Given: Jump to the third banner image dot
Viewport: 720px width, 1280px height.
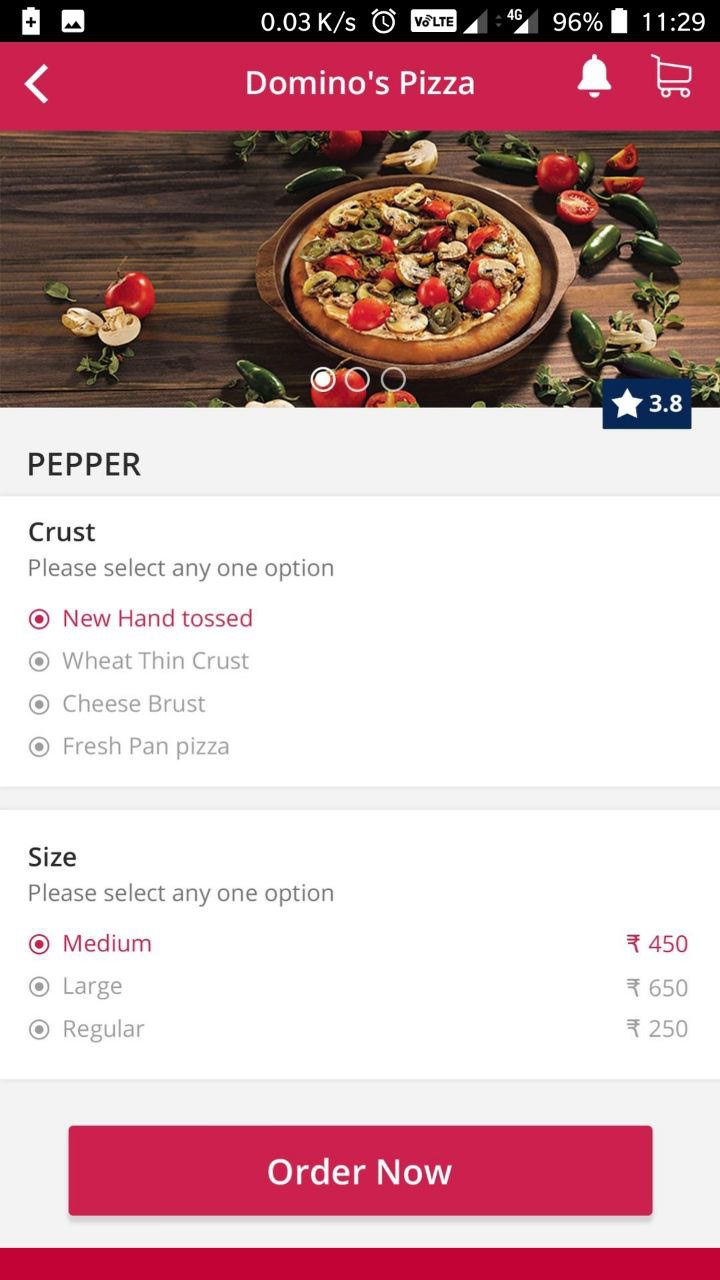Looking at the screenshot, I should point(393,379).
